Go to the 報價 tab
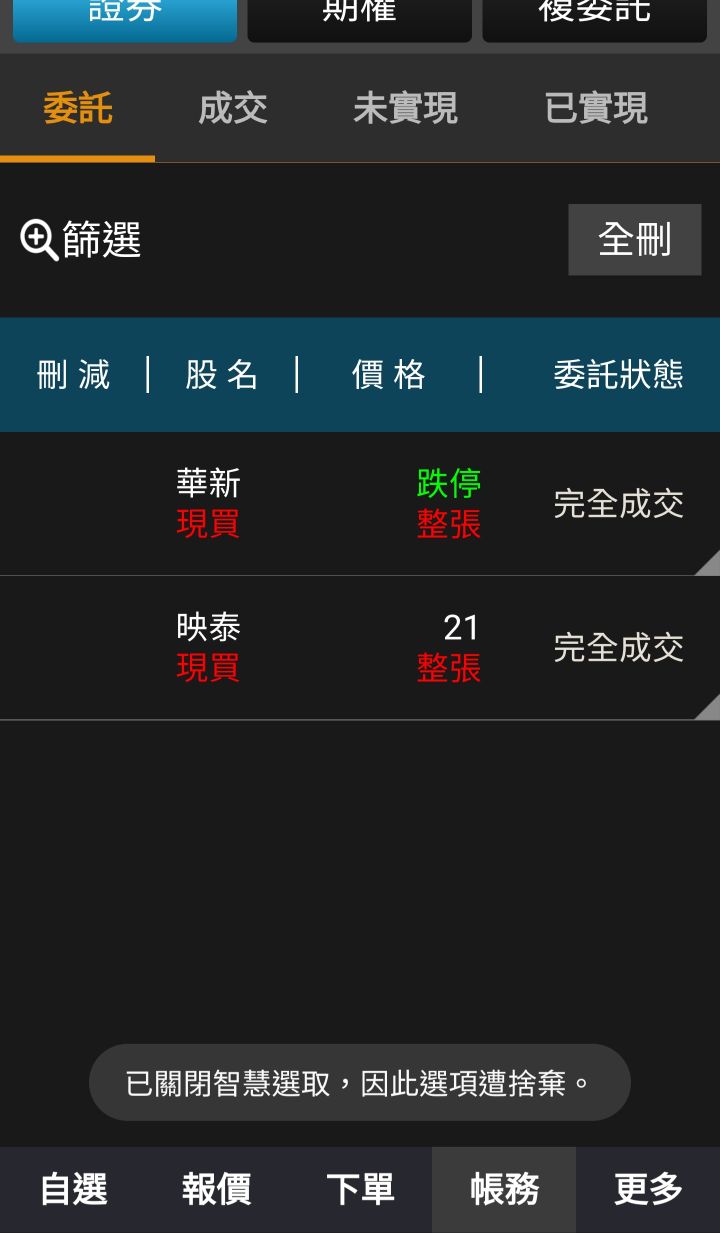The image size is (720, 1233). [216, 1190]
